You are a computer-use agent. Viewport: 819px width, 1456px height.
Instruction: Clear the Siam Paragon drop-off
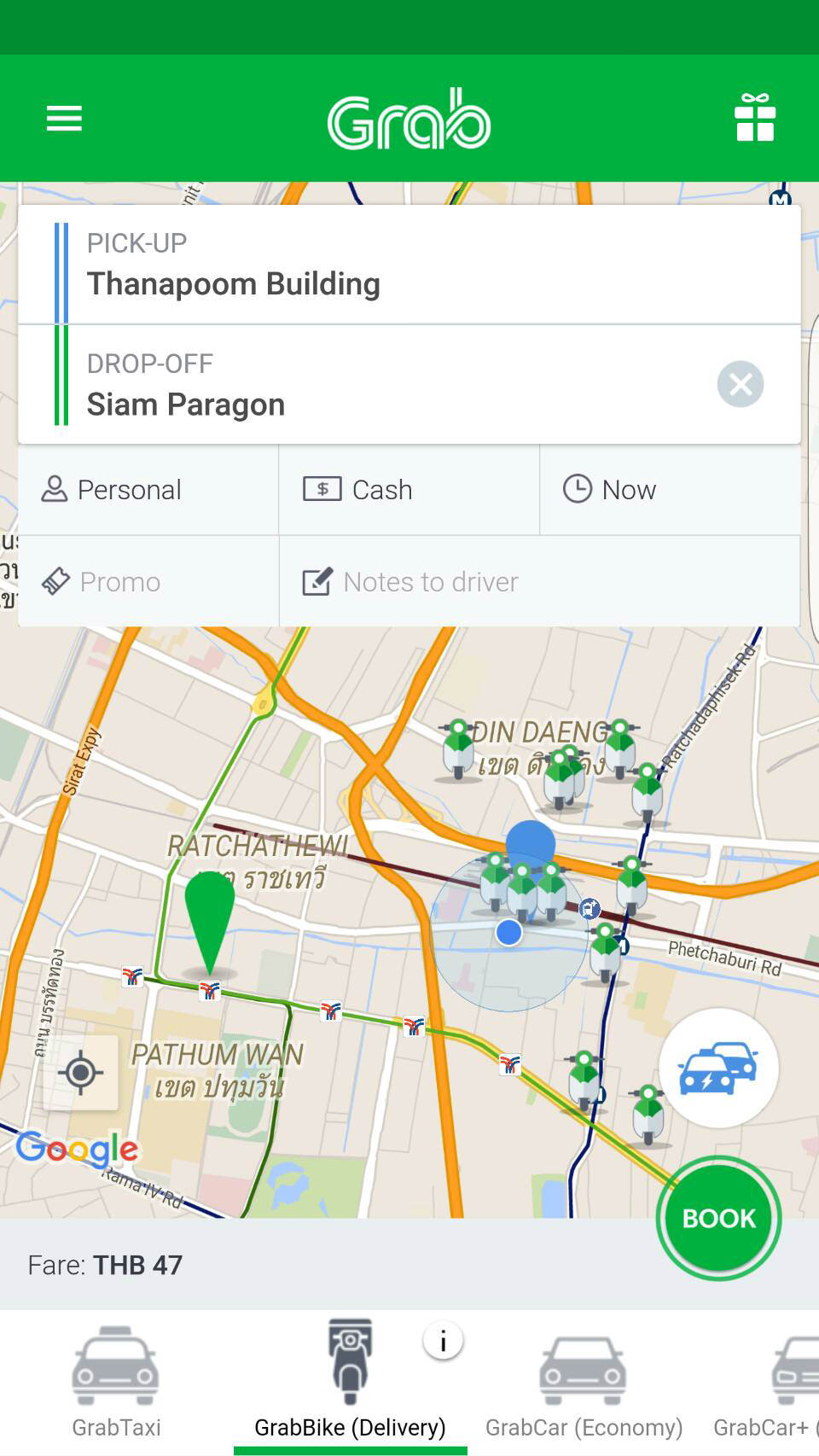point(740,384)
